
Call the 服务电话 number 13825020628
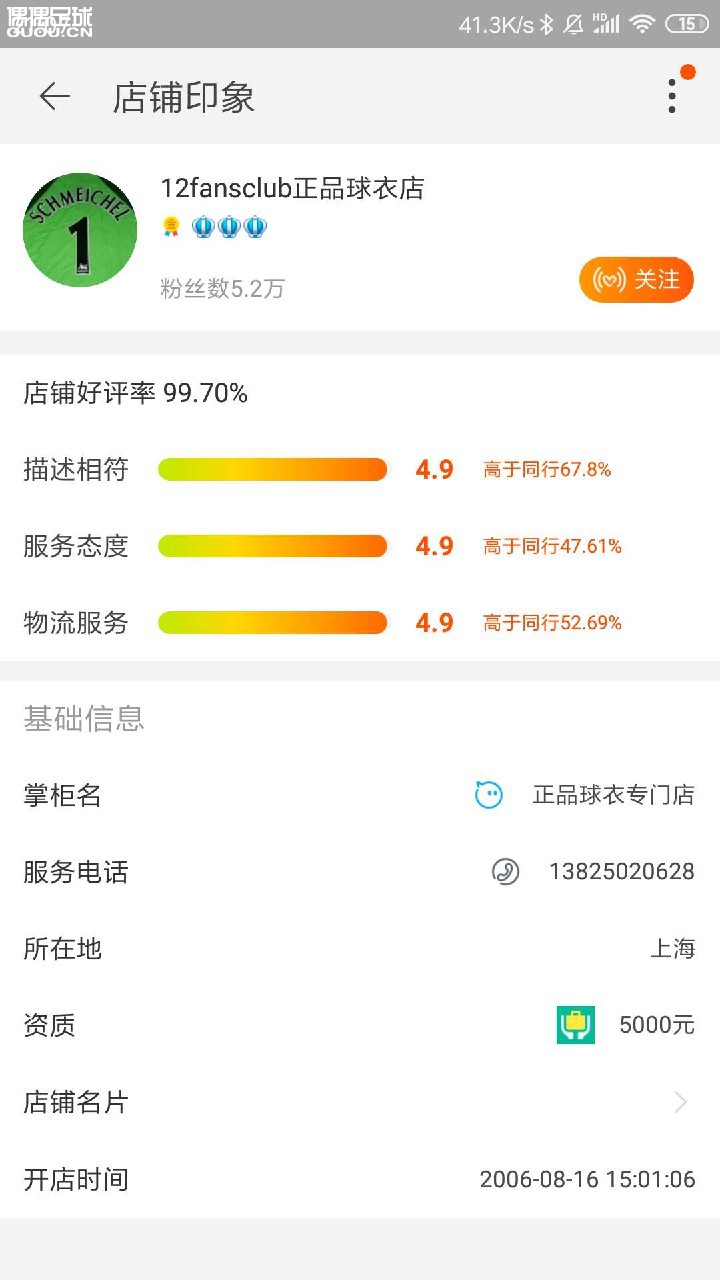(620, 871)
